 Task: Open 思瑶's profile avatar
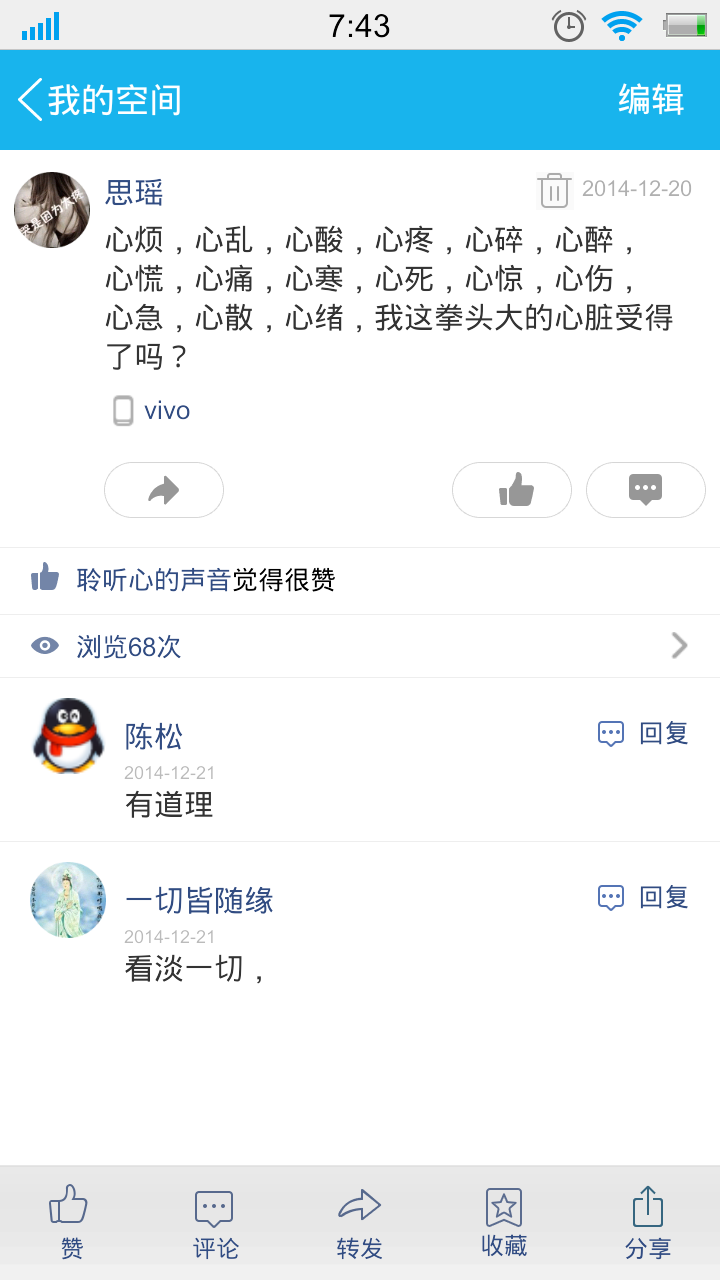tap(52, 210)
